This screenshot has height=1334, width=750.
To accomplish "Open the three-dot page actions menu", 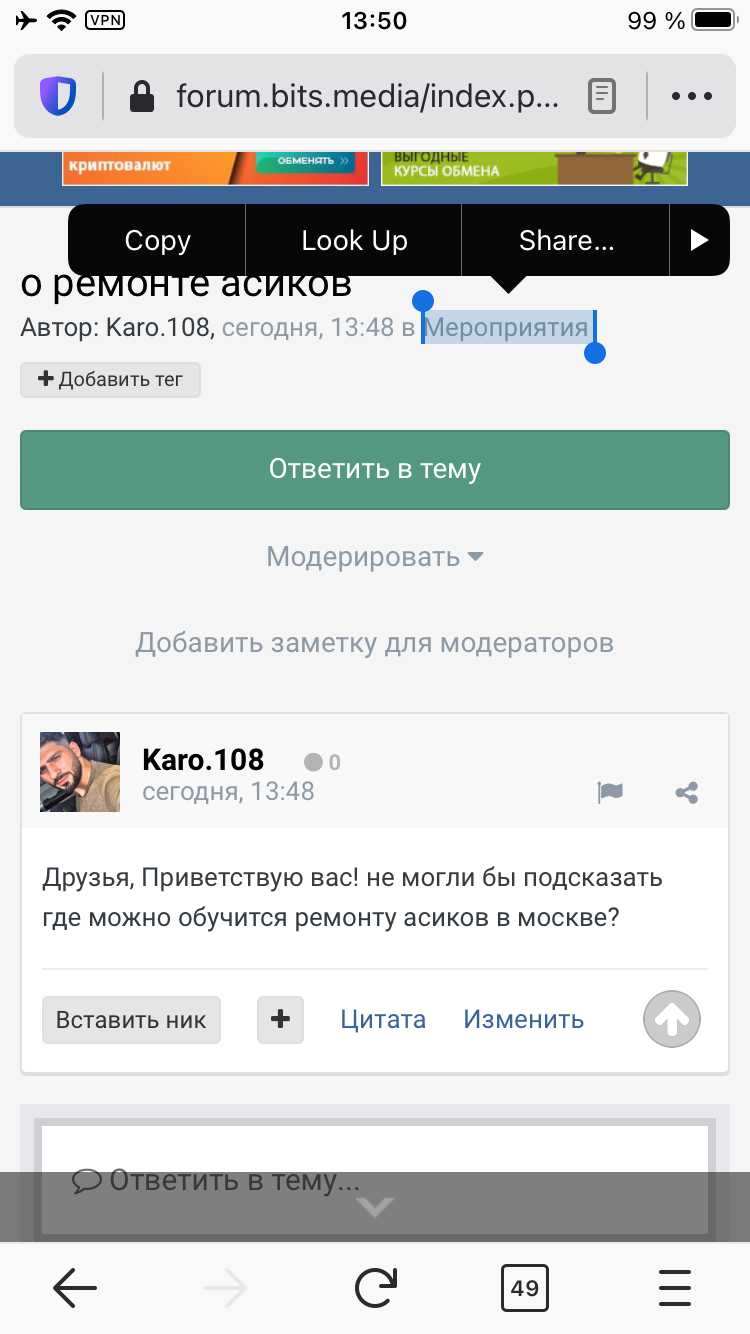I will click(x=691, y=96).
